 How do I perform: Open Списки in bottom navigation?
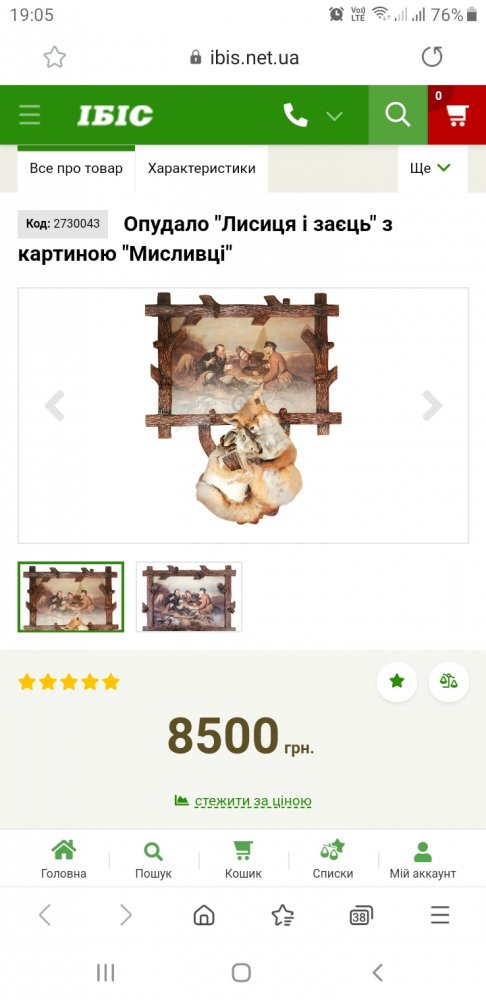coord(332,860)
